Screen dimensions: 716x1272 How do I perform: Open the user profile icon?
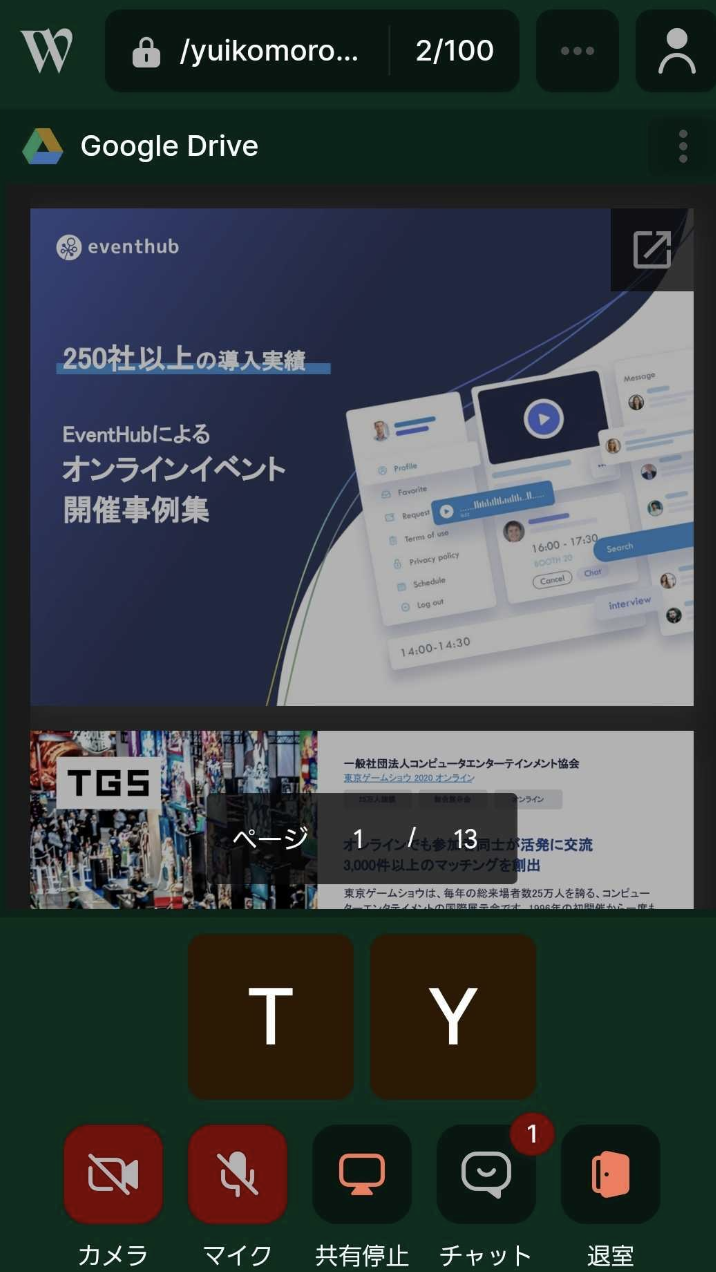point(676,51)
